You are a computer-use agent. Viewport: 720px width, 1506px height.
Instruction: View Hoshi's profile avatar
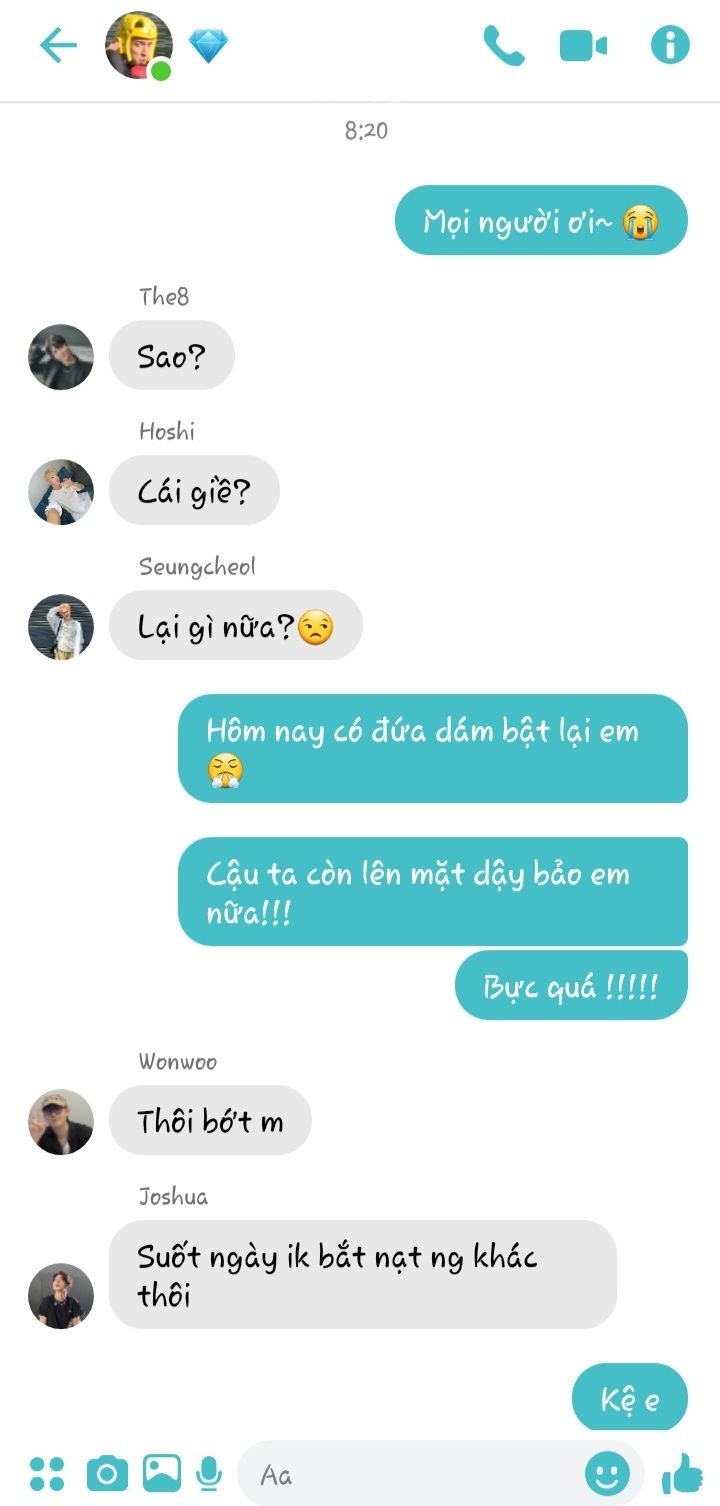point(61,492)
